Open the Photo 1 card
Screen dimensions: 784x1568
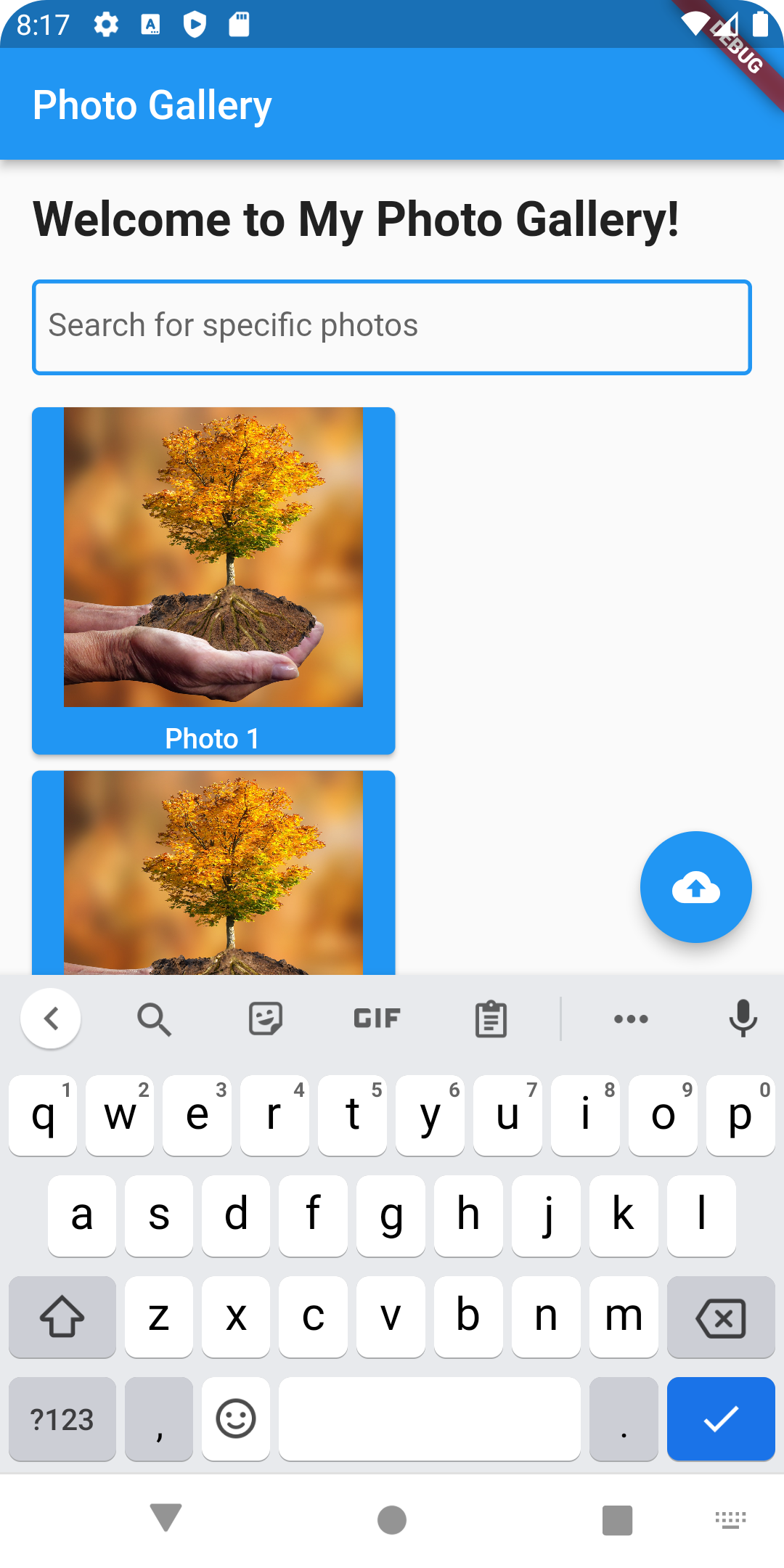click(213, 581)
